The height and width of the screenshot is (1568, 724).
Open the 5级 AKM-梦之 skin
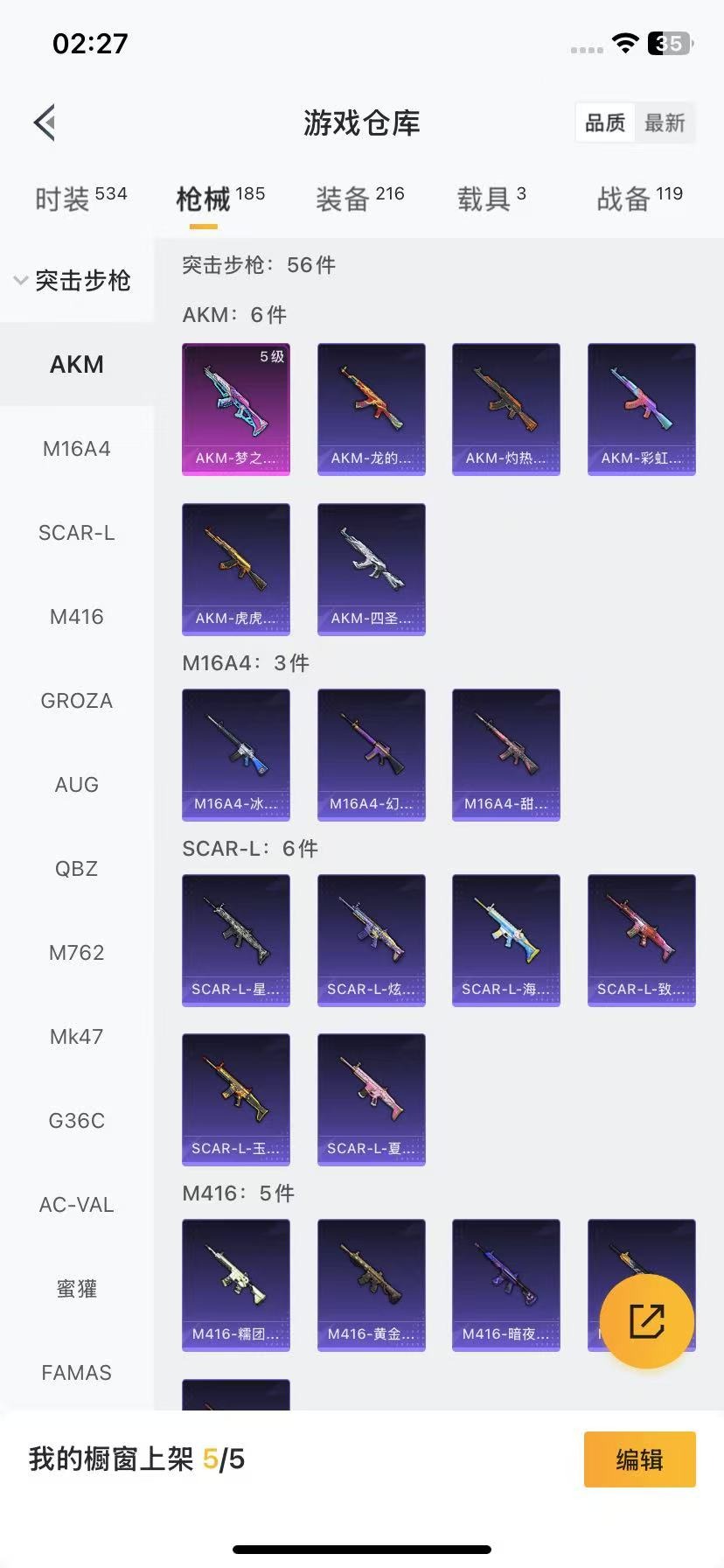tap(236, 409)
